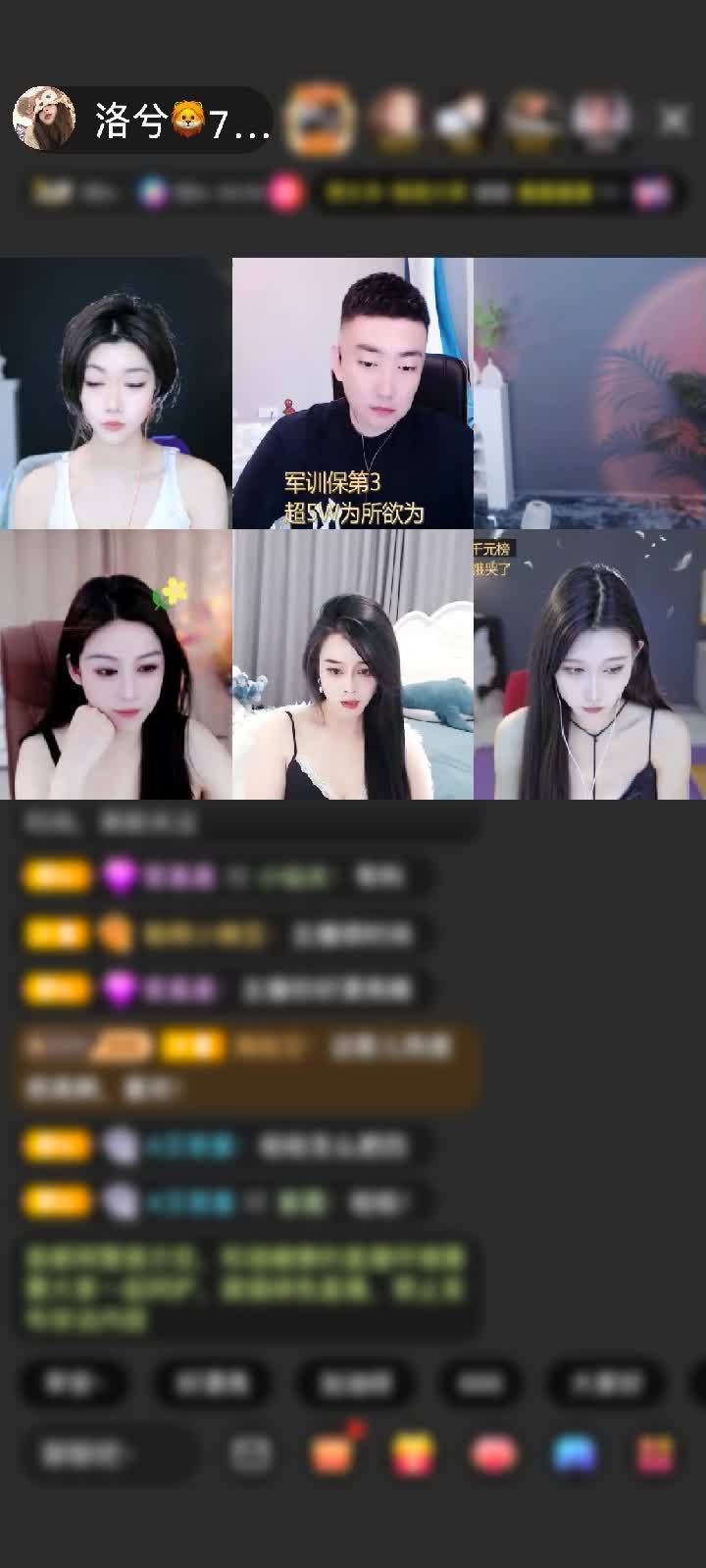Open host 洛兮's profile at top
This screenshot has width=706, height=1568.
click(x=137, y=121)
